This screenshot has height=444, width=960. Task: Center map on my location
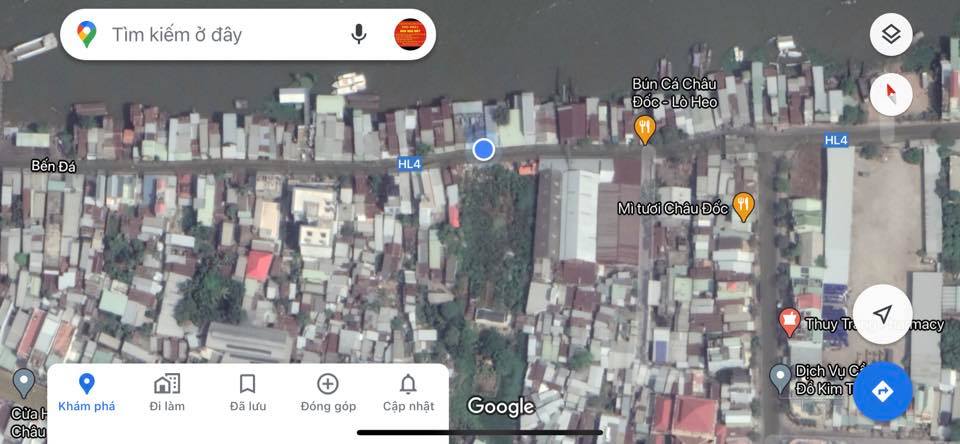[882, 315]
